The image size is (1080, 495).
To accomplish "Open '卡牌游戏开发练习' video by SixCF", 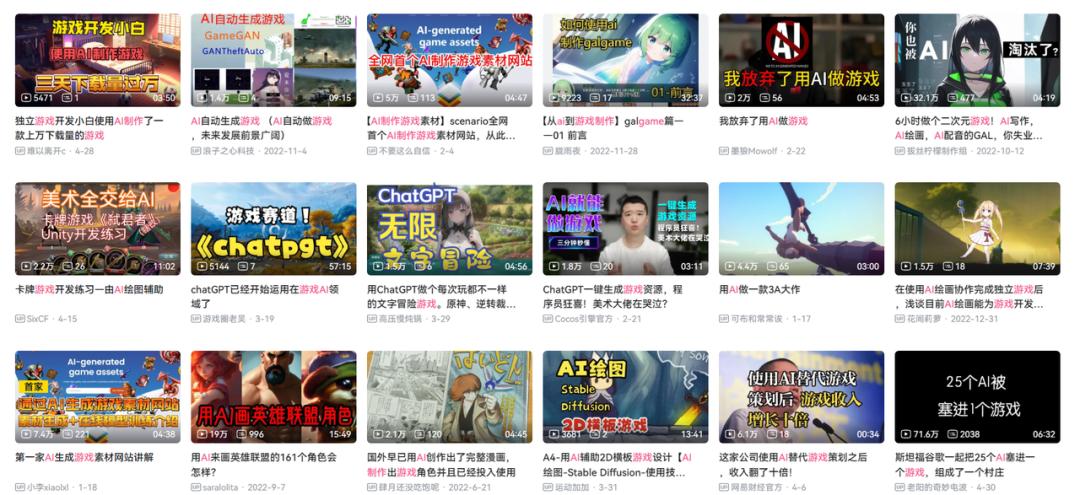I will point(97,229).
